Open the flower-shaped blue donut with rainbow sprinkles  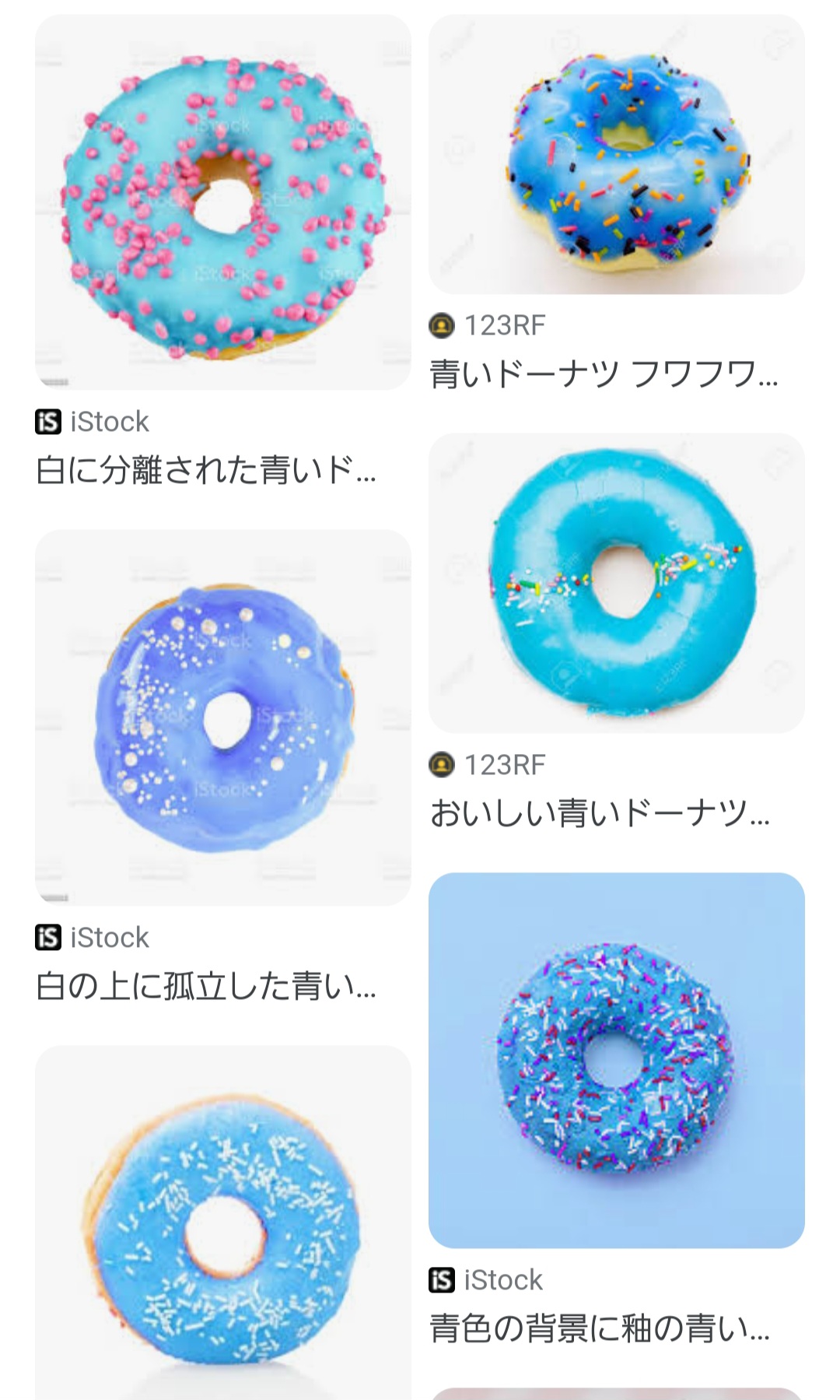(x=616, y=155)
